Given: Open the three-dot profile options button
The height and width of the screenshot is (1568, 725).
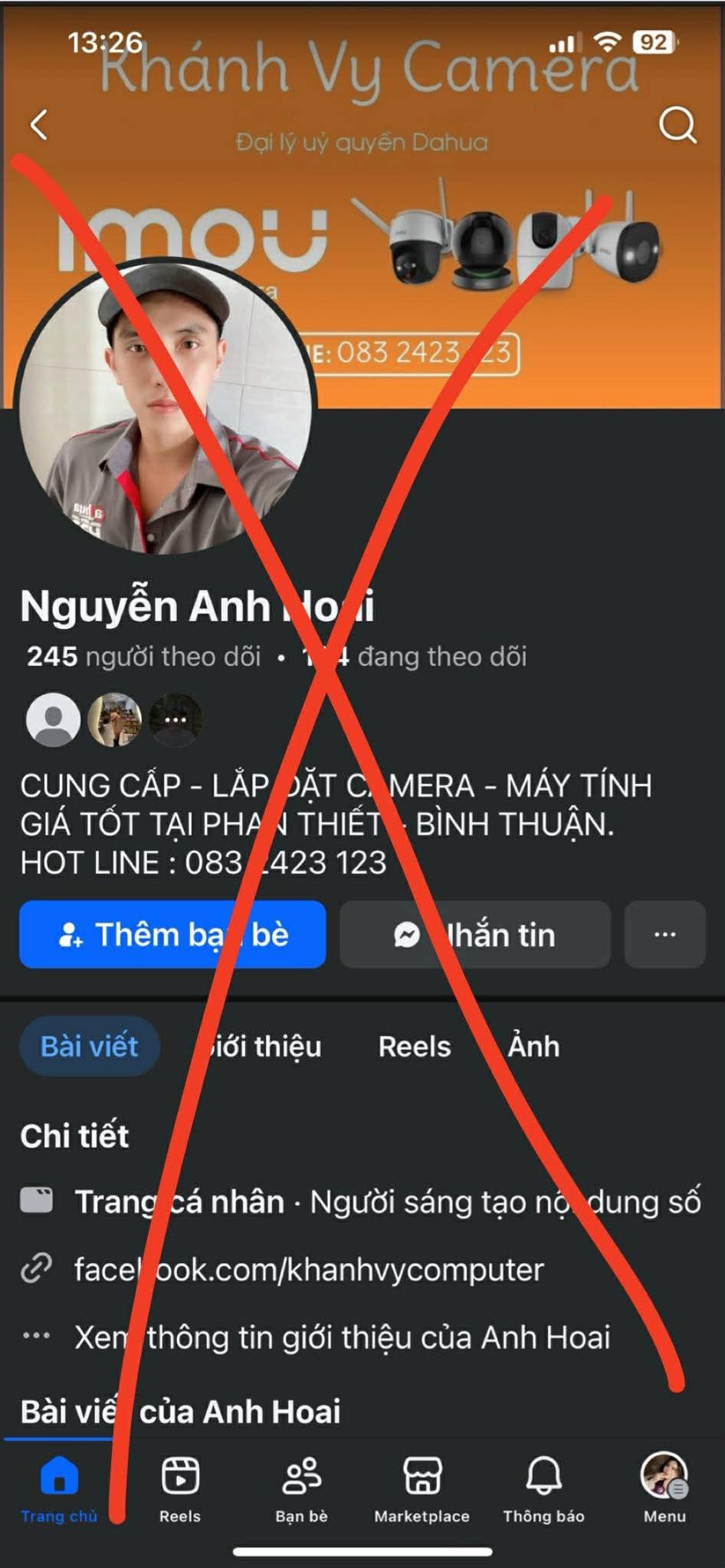Looking at the screenshot, I should (x=664, y=934).
